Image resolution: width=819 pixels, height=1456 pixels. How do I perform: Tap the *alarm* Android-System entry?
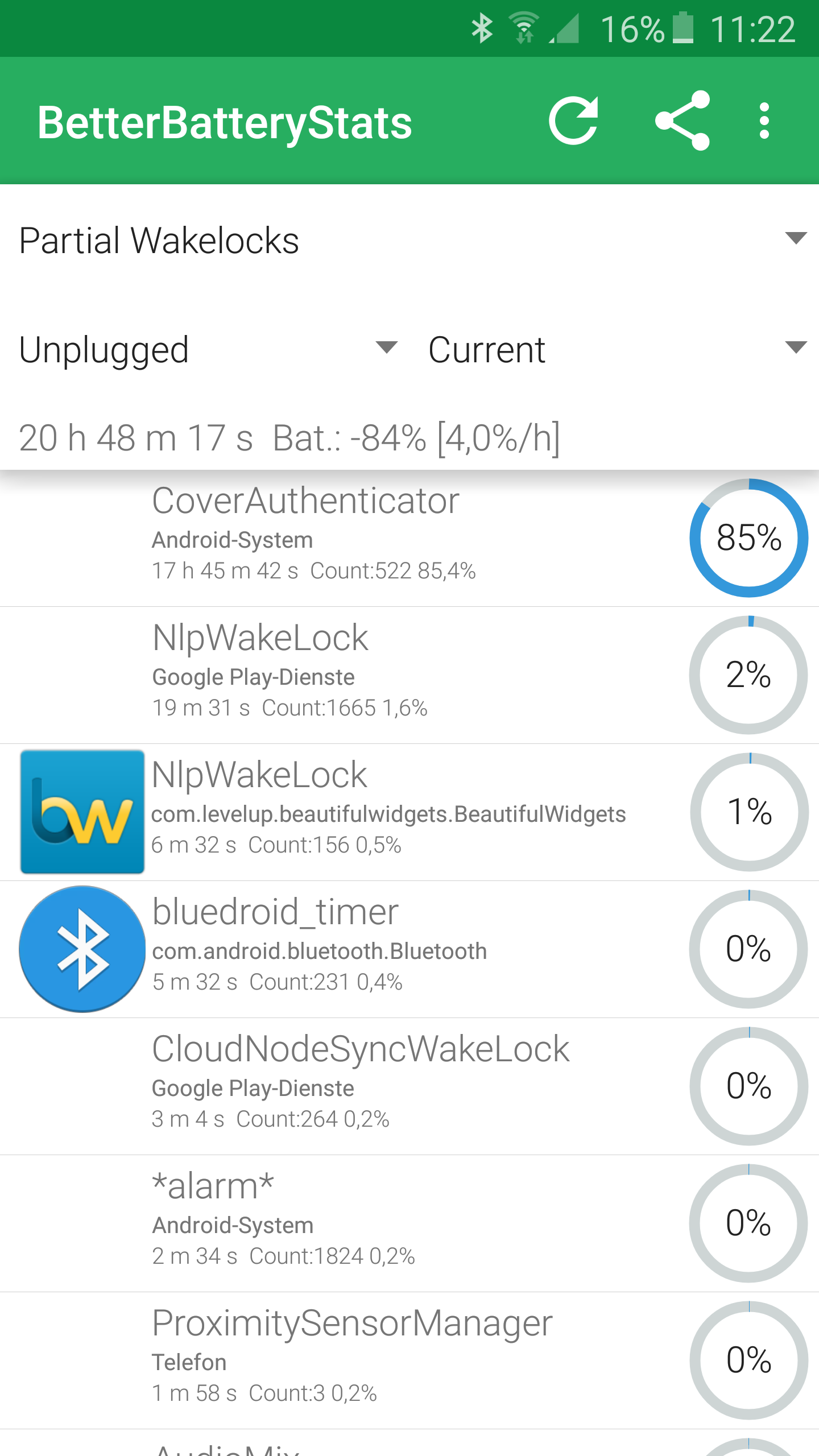[409, 1223]
